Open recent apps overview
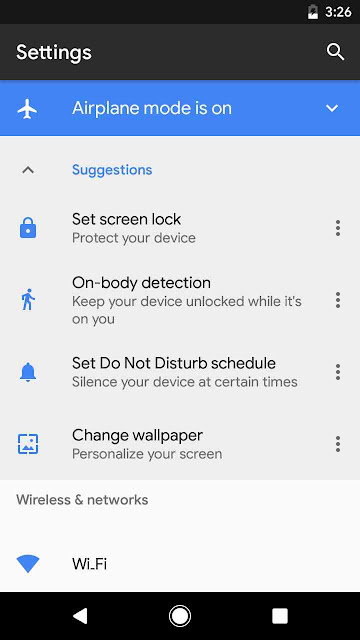Image resolution: width=360 pixels, height=640 pixels. (x=280, y=616)
